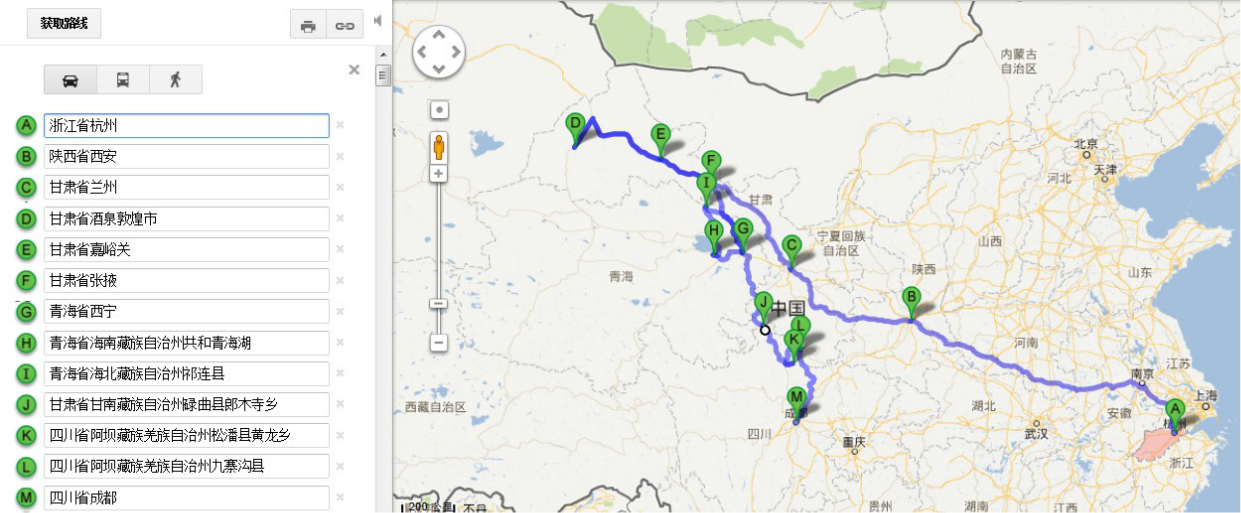The width and height of the screenshot is (1241, 513).
Task: Edit the 陕西省西安 destination field
Action: (x=186, y=156)
